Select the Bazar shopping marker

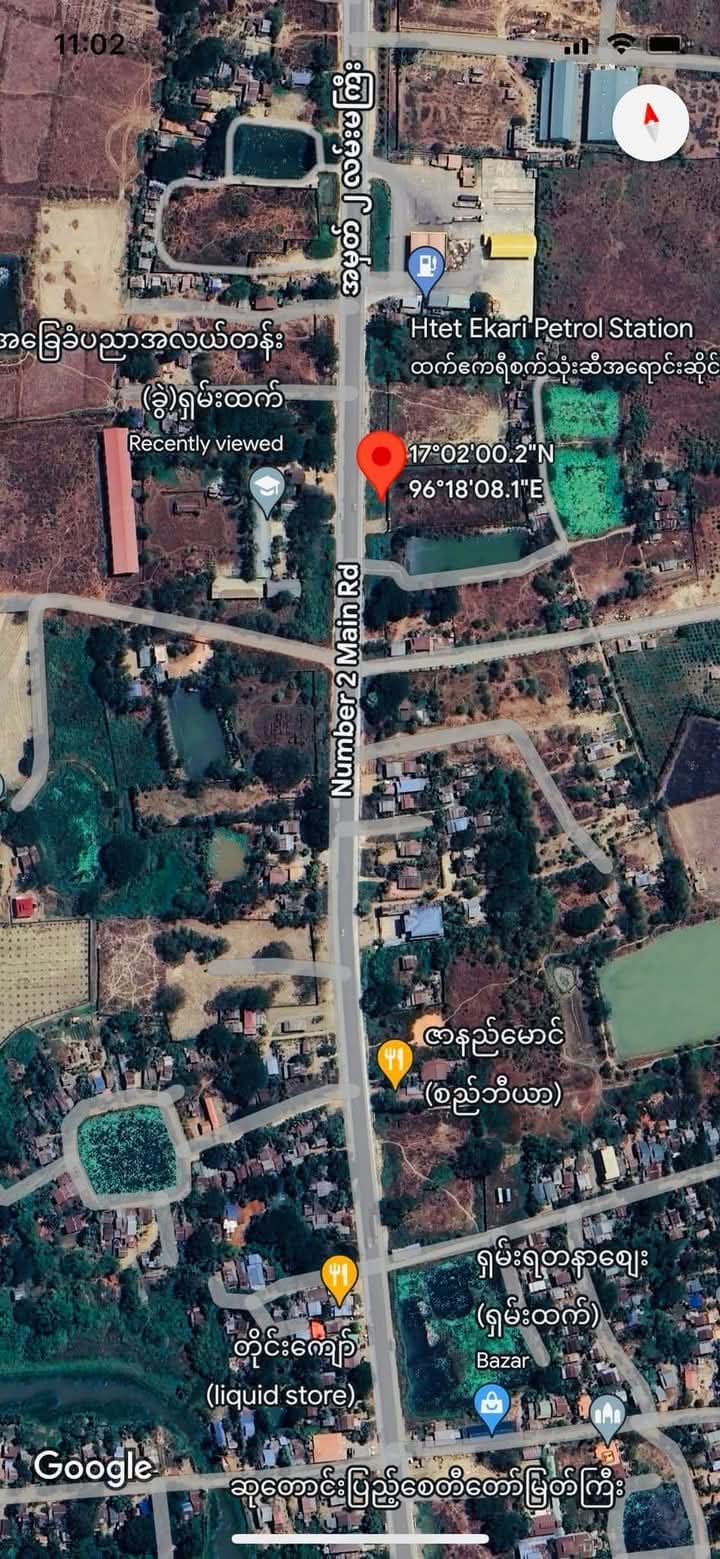click(491, 1404)
